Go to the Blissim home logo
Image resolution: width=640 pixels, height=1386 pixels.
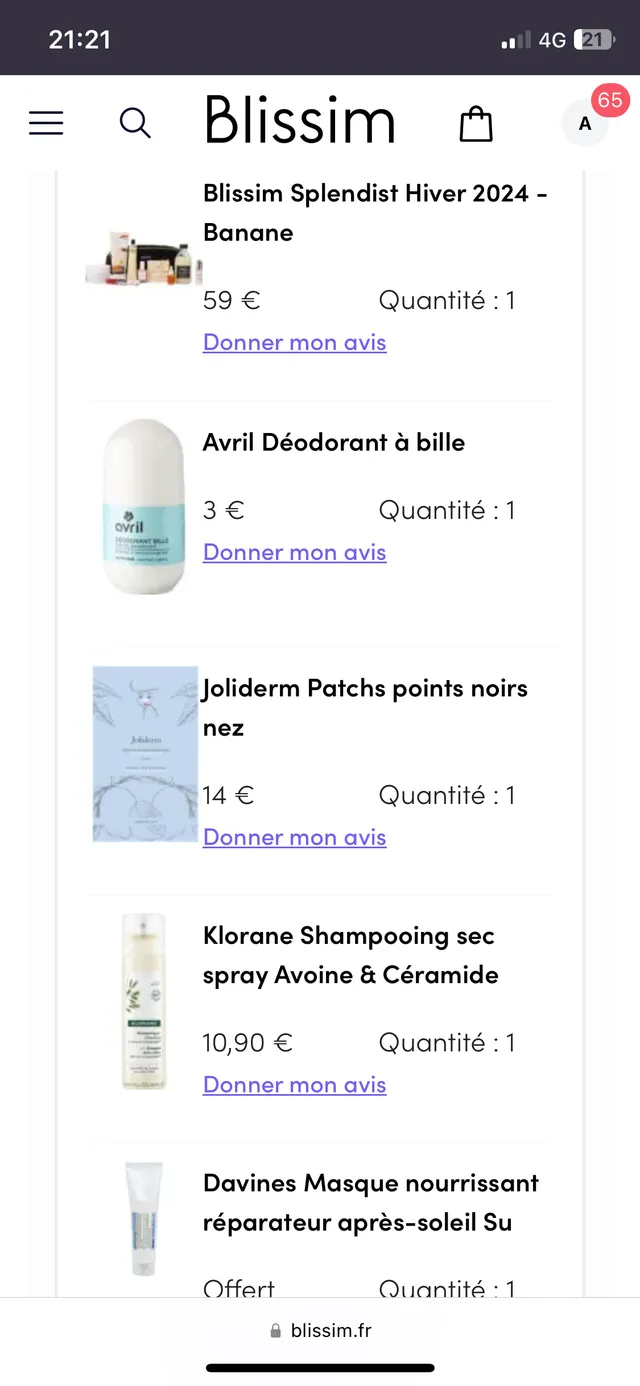[300, 121]
